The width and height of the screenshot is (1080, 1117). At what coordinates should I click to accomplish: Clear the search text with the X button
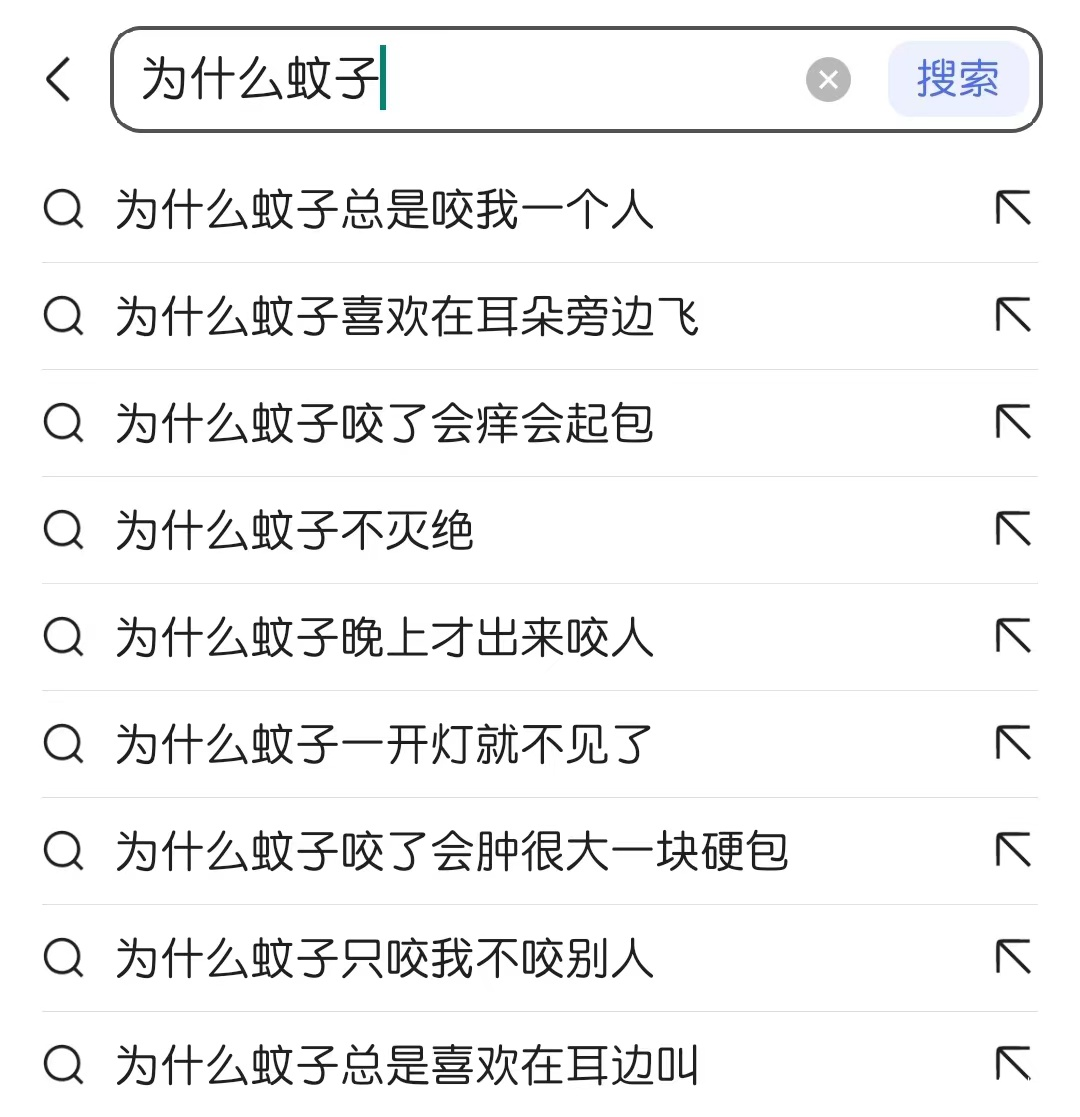(828, 80)
